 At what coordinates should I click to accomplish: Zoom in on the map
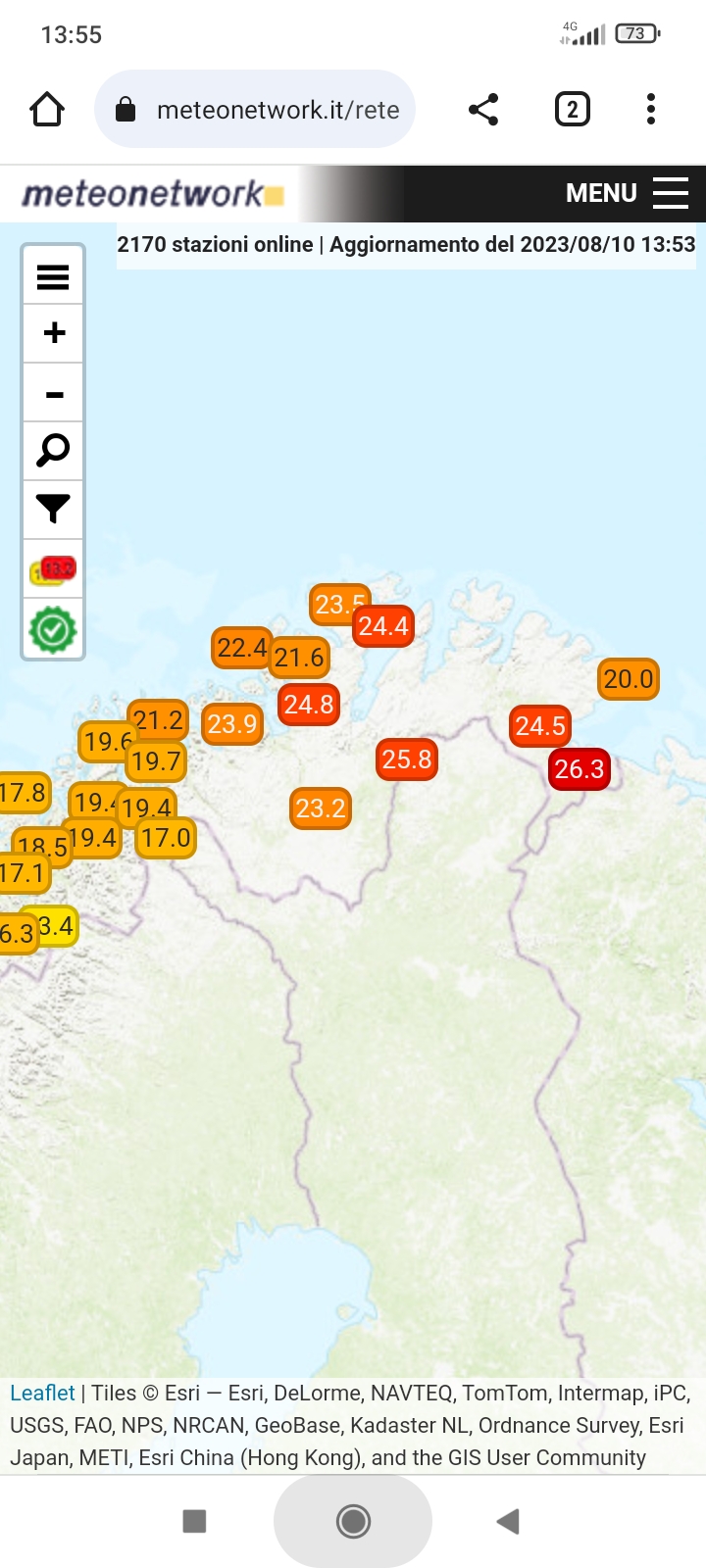click(x=53, y=333)
